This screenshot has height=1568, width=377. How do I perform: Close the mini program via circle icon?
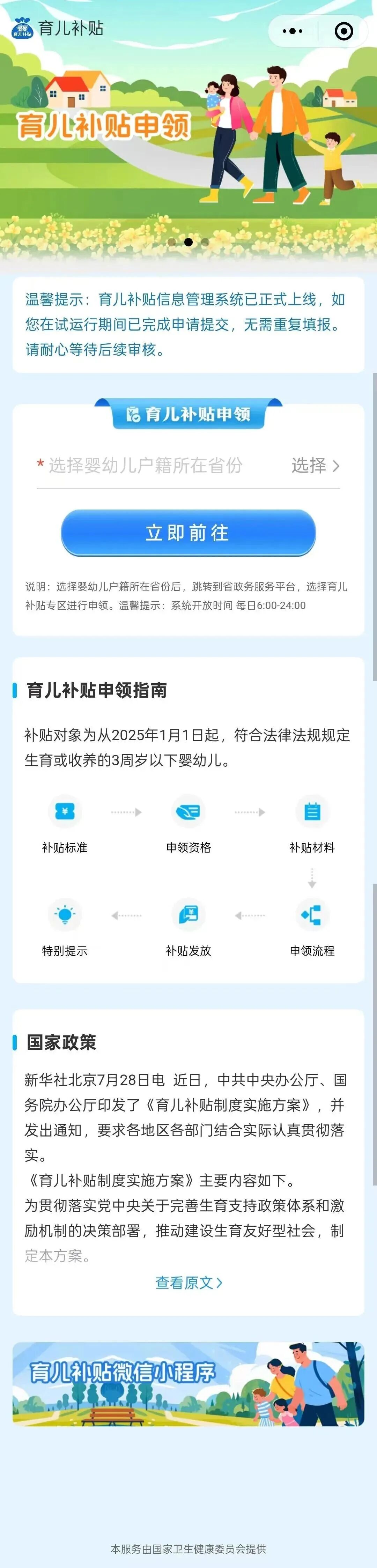tap(344, 30)
